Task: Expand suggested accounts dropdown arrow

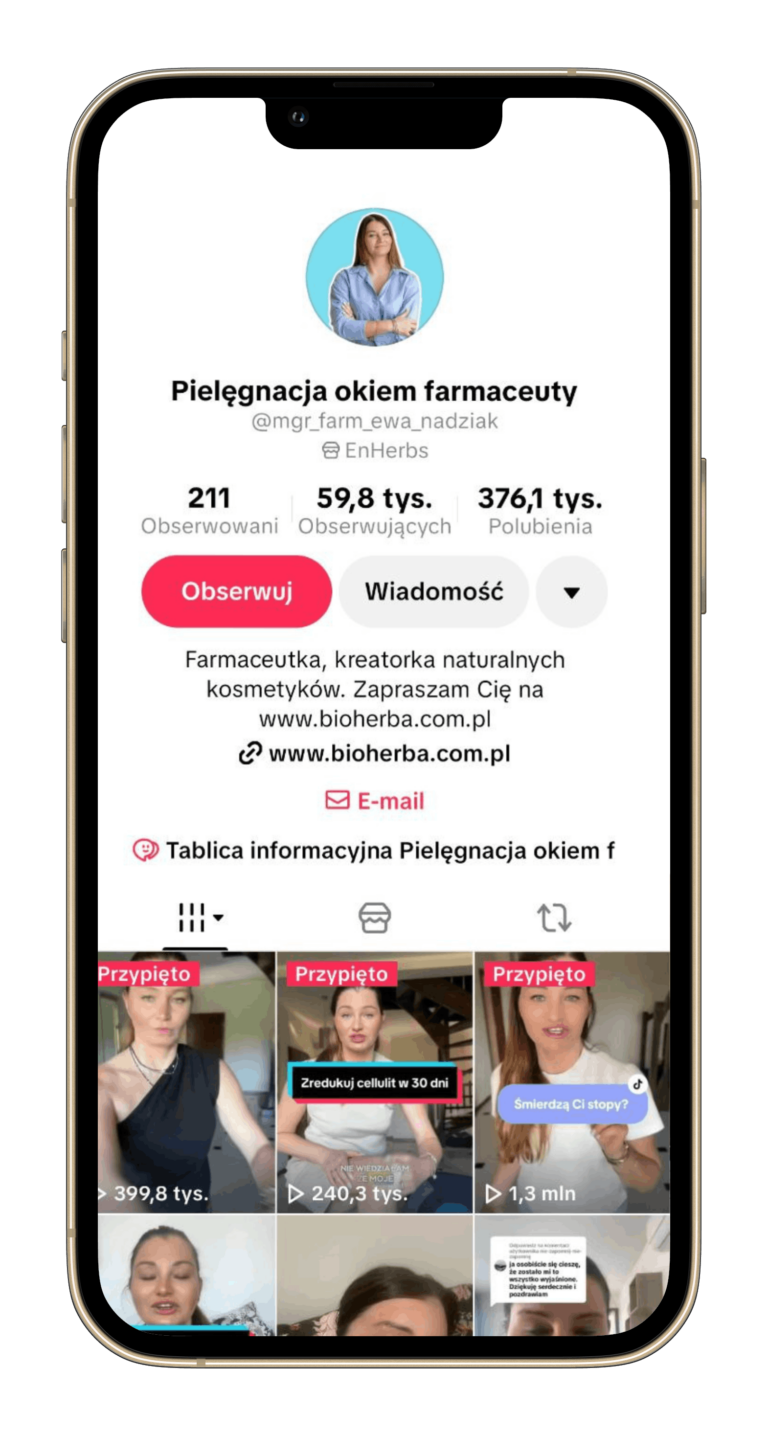Action: coord(571,592)
